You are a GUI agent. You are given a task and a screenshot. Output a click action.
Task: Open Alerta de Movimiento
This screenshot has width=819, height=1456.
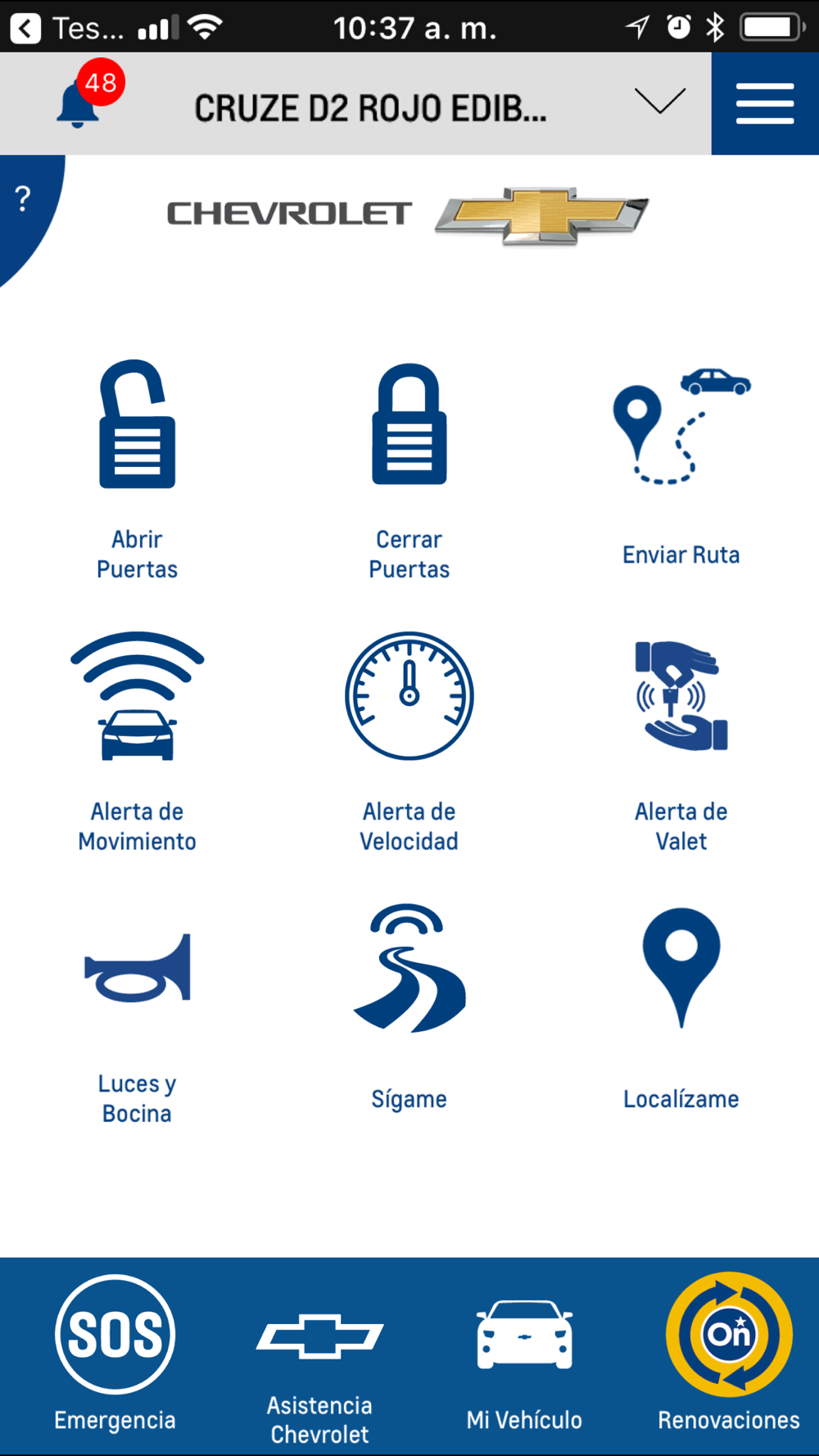[x=137, y=742]
